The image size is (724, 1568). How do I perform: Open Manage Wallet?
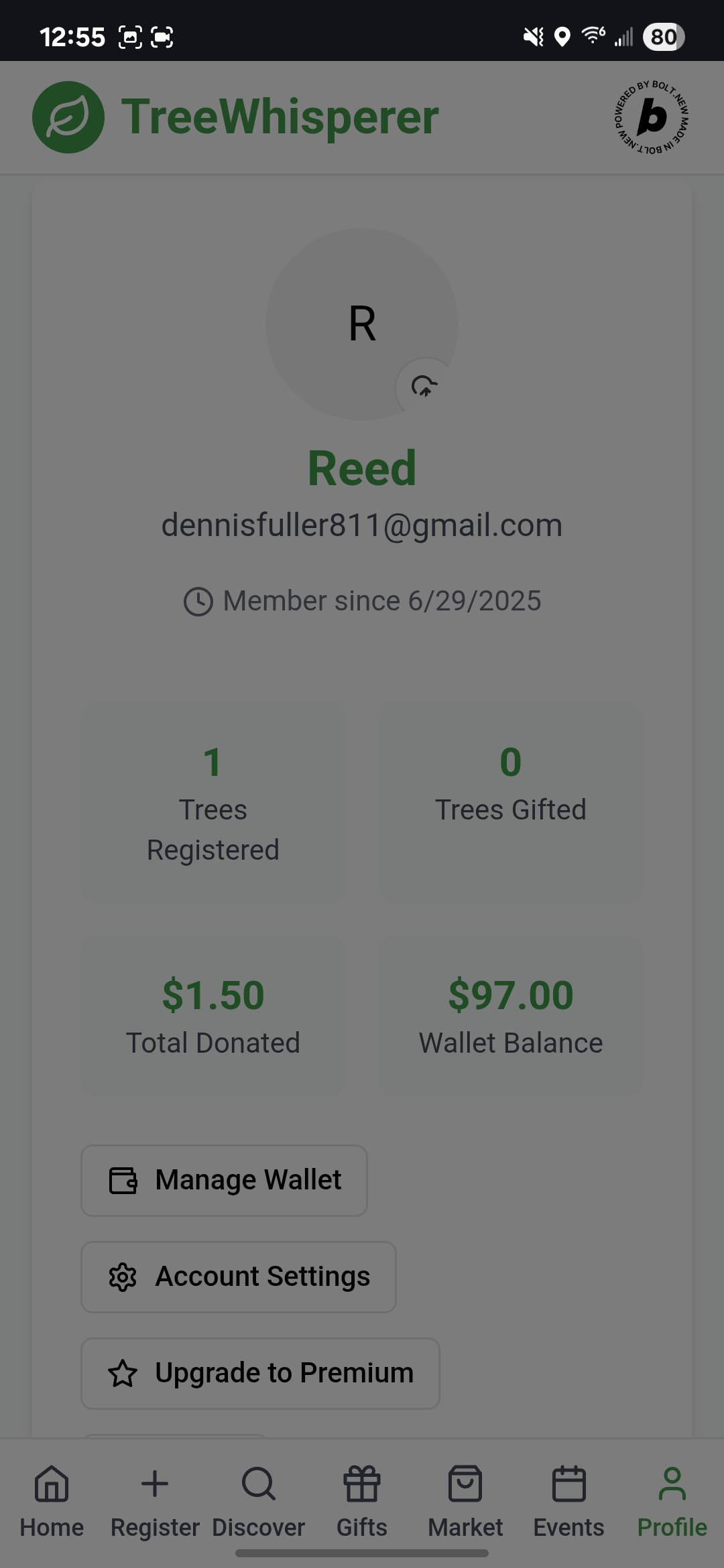pyautogui.click(x=224, y=1180)
